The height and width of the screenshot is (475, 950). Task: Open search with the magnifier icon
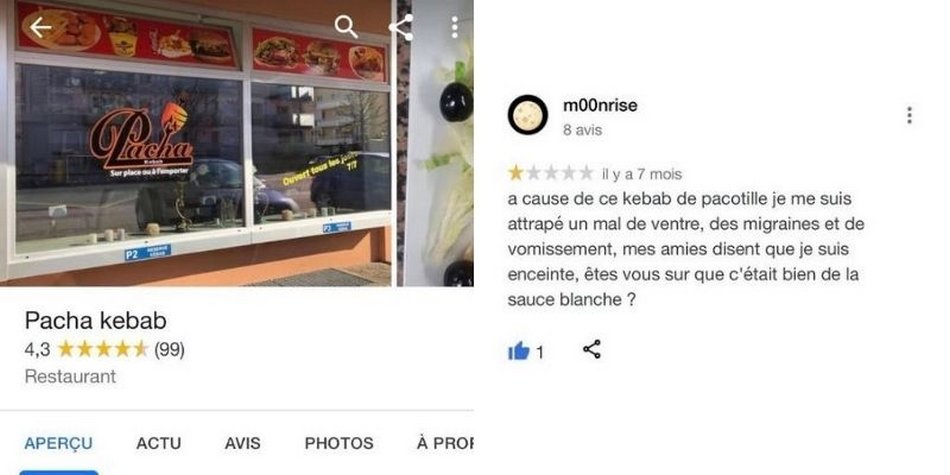tap(346, 28)
